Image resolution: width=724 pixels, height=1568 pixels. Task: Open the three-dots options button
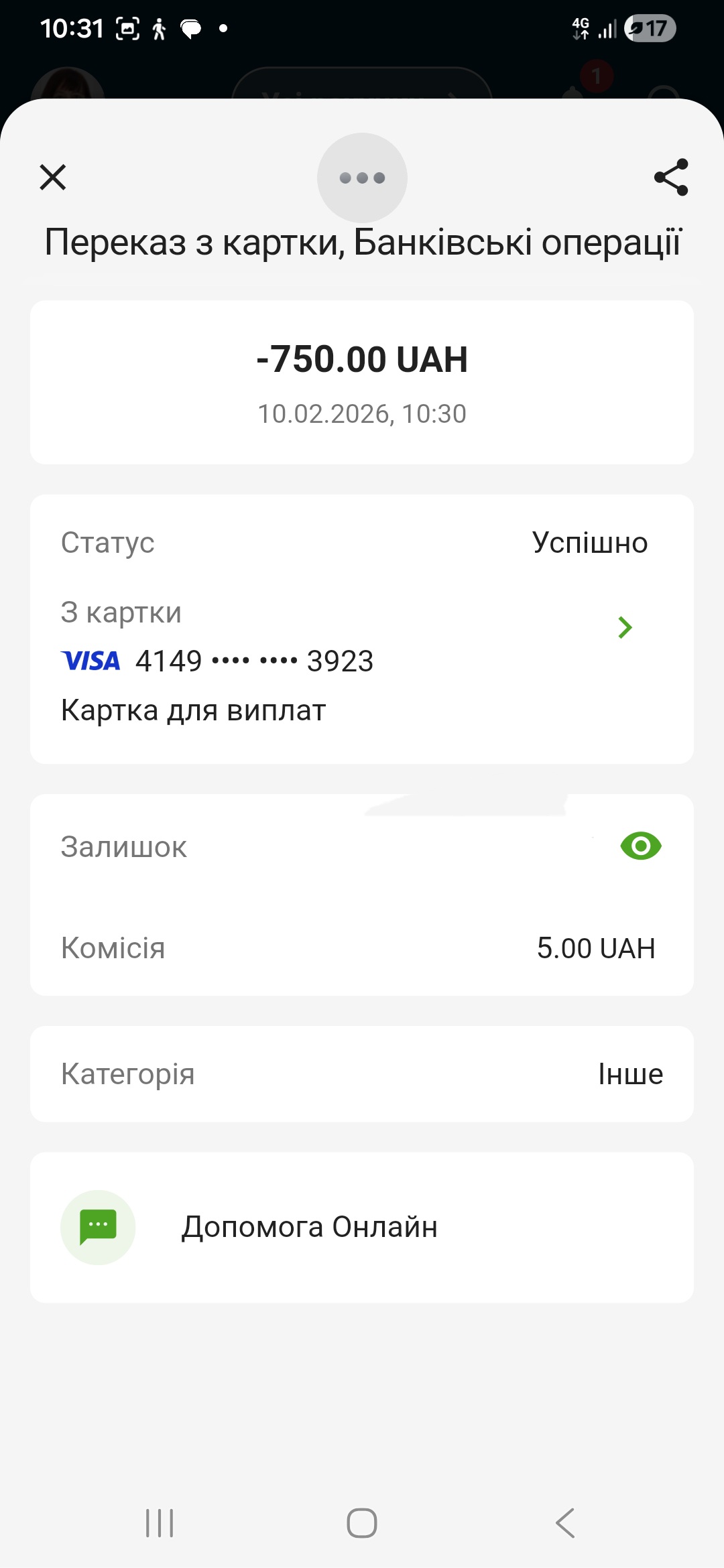(362, 178)
